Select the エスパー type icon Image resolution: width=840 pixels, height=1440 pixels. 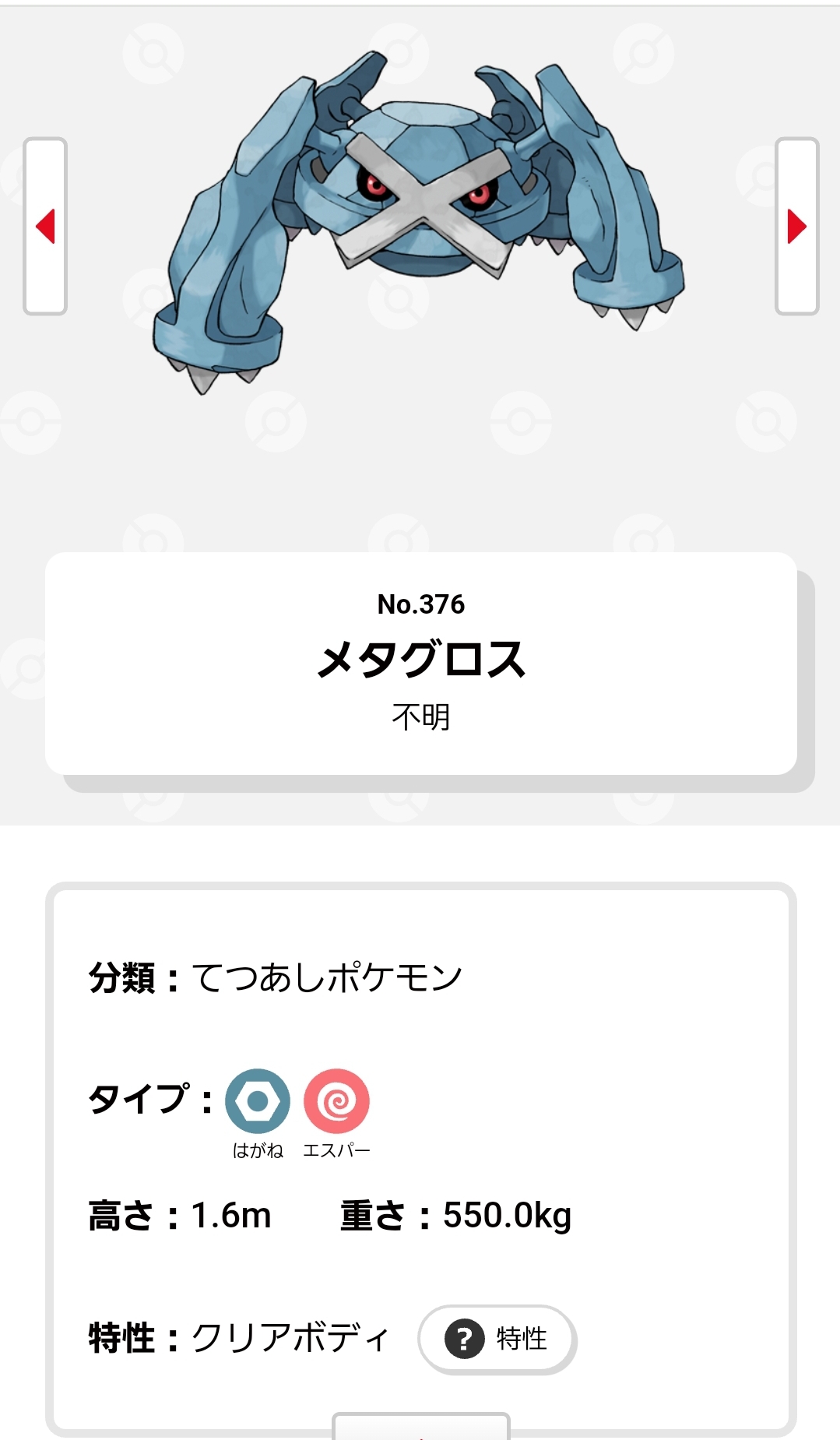[336, 1100]
